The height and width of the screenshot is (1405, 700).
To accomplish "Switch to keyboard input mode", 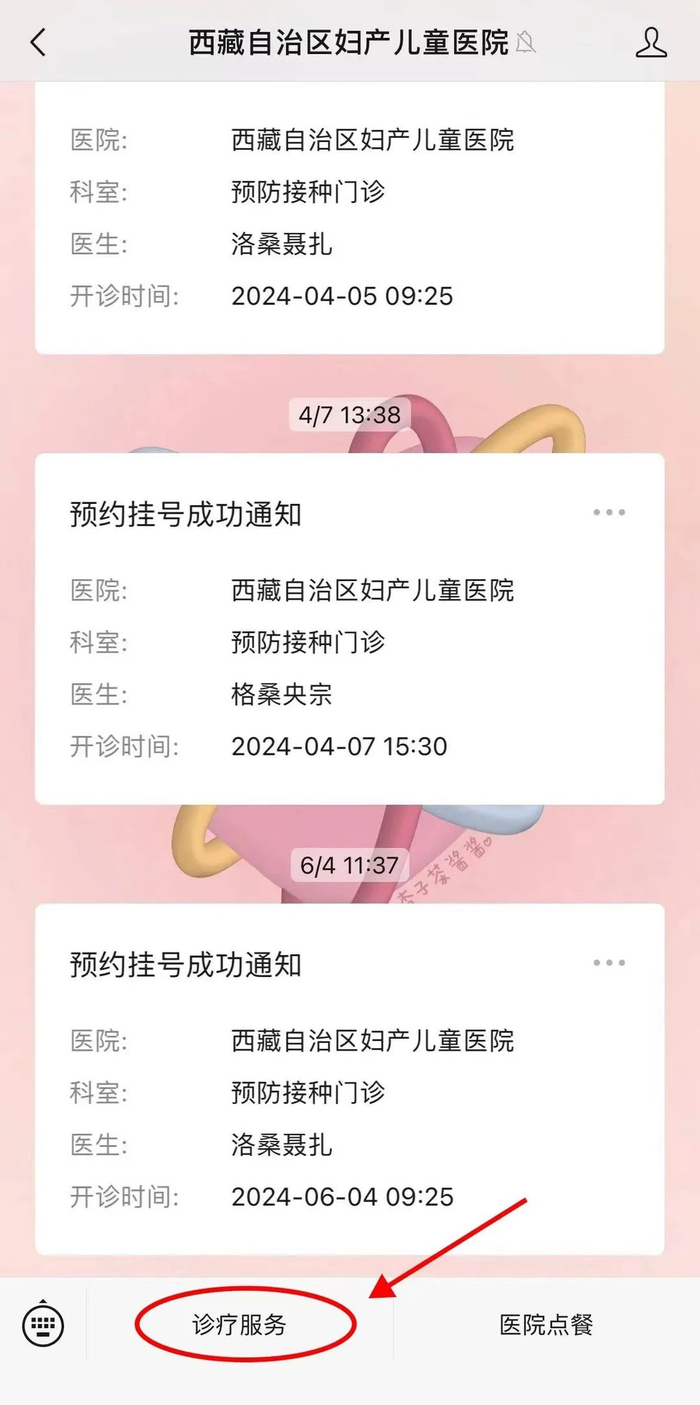I will coord(43,1325).
